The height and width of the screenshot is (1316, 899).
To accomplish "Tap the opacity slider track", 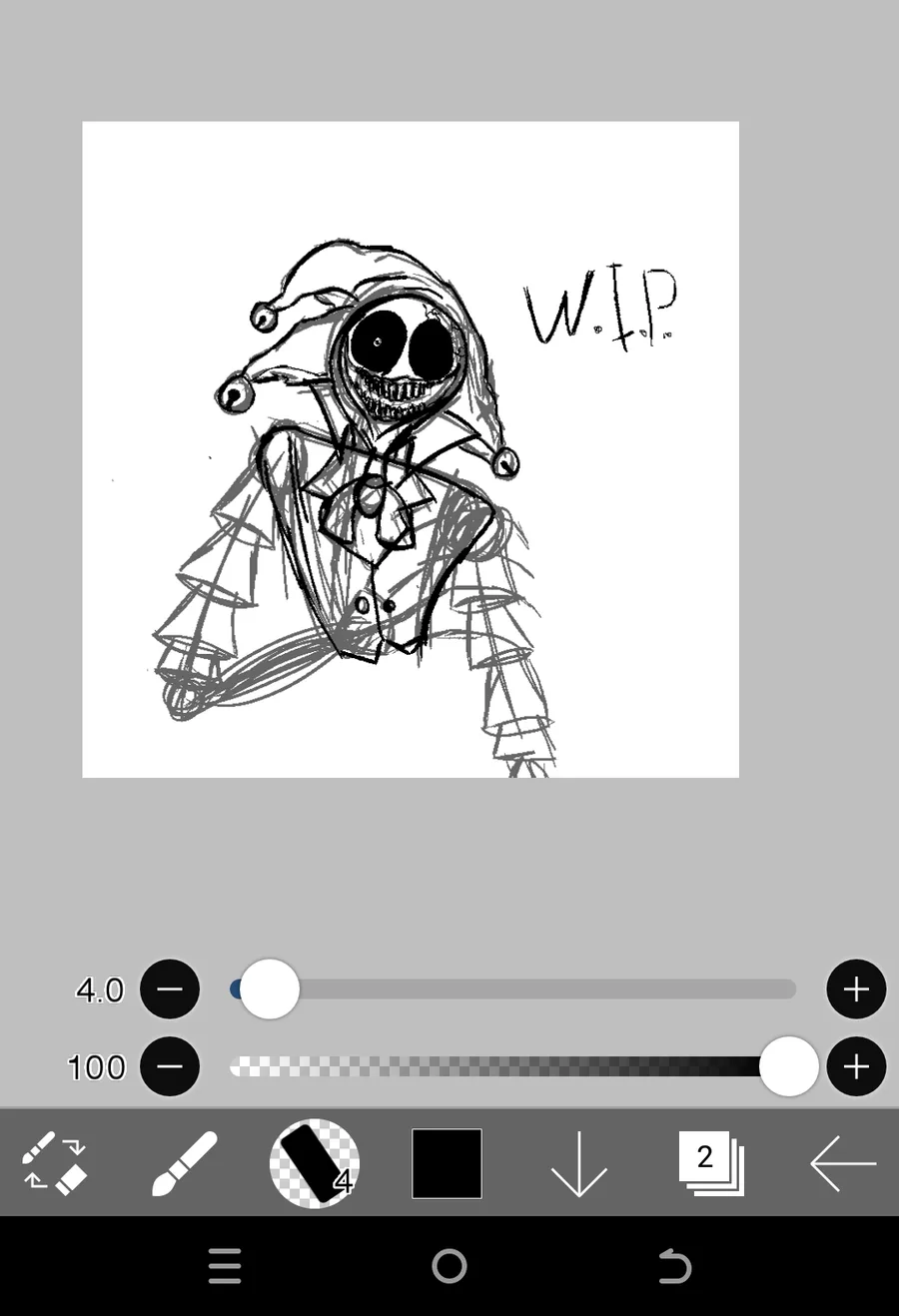I will [499, 1066].
